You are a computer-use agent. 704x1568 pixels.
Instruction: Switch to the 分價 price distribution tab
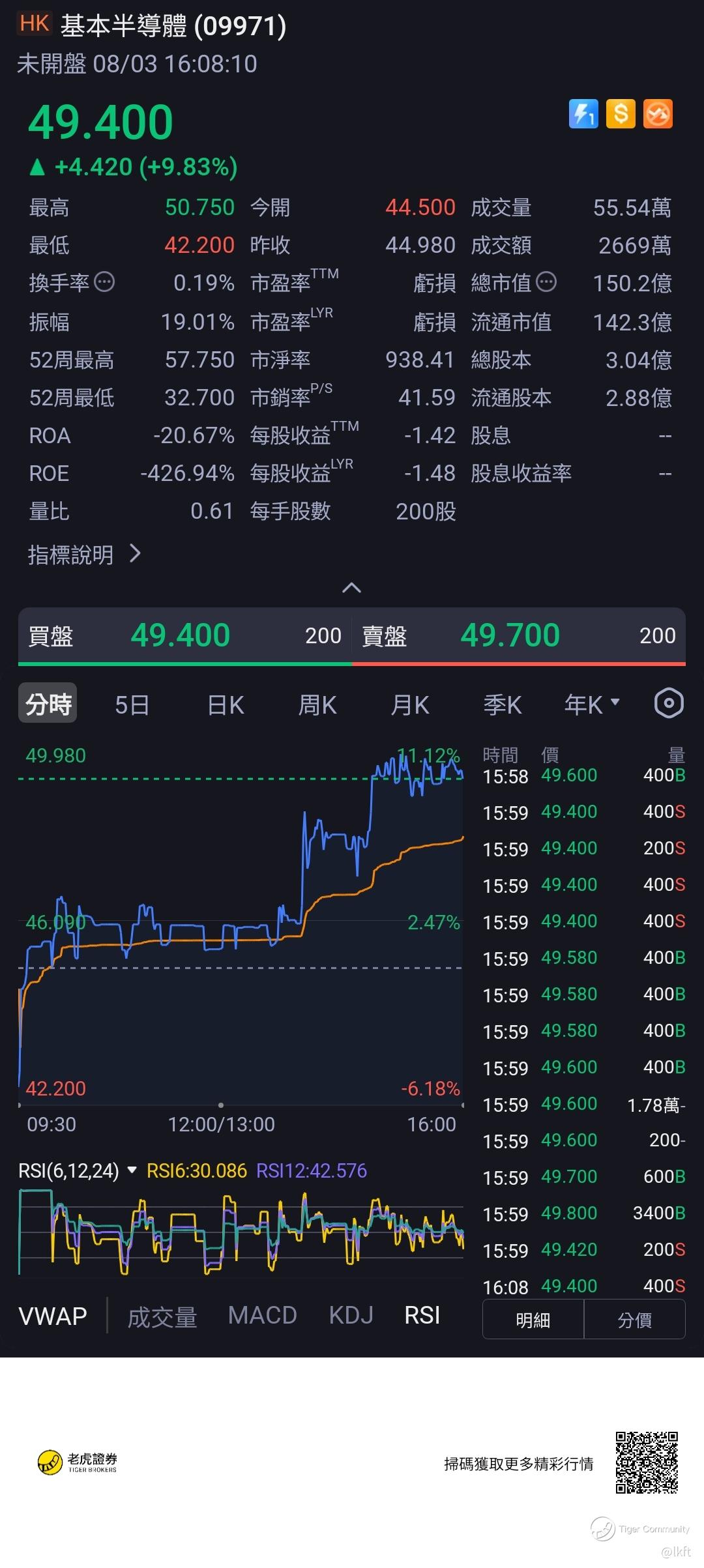click(634, 1320)
